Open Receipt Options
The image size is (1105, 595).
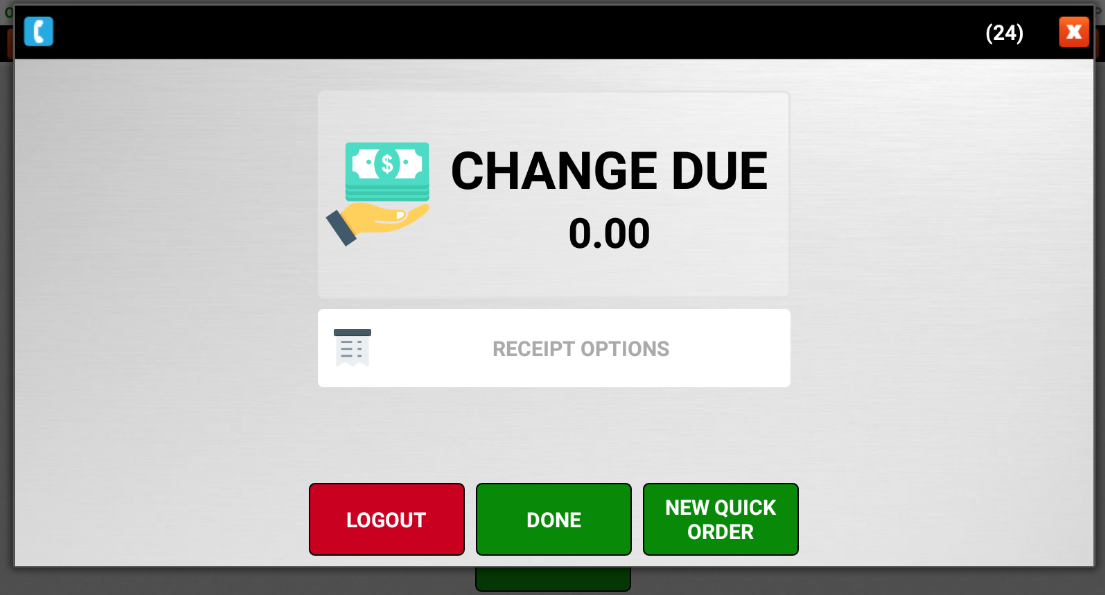point(554,348)
